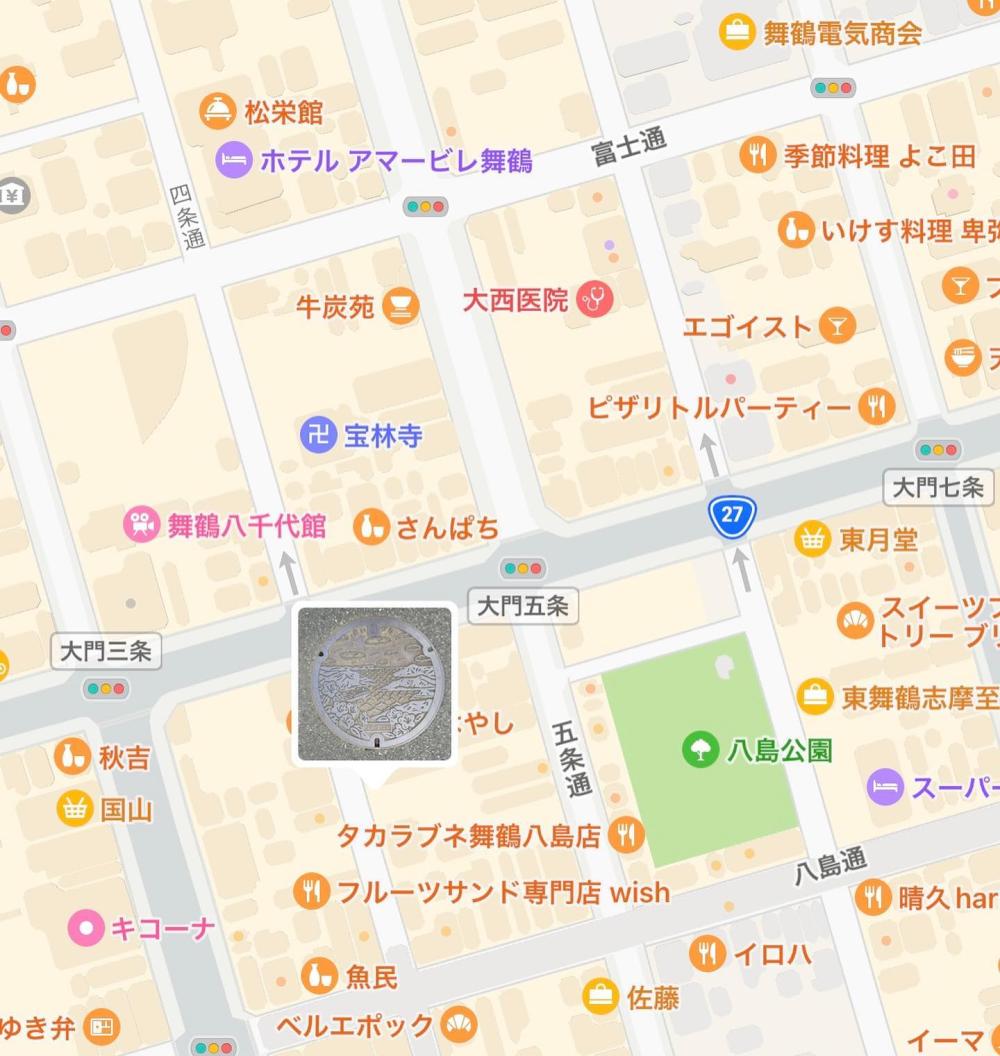Select 季節料理 よこ田 restaurant marker
The width and height of the screenshot is (1000, 1056).
758,155
